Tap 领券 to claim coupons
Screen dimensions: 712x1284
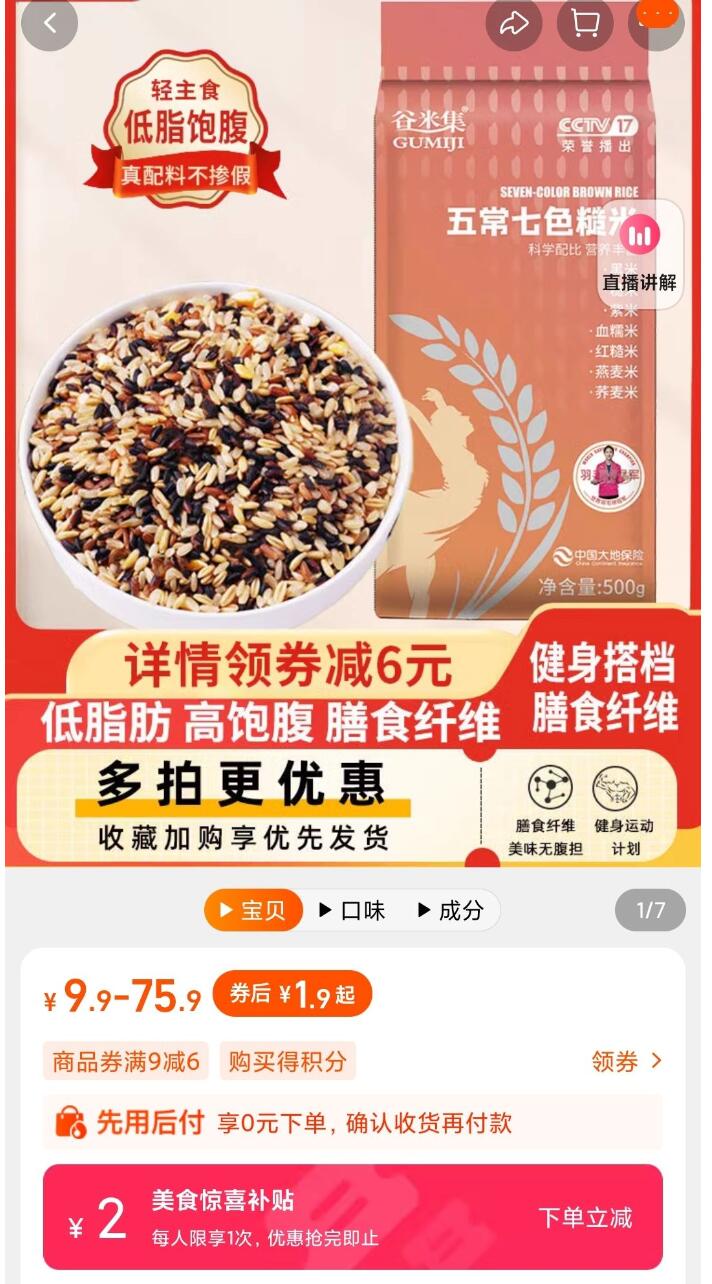pos(626,1061)
